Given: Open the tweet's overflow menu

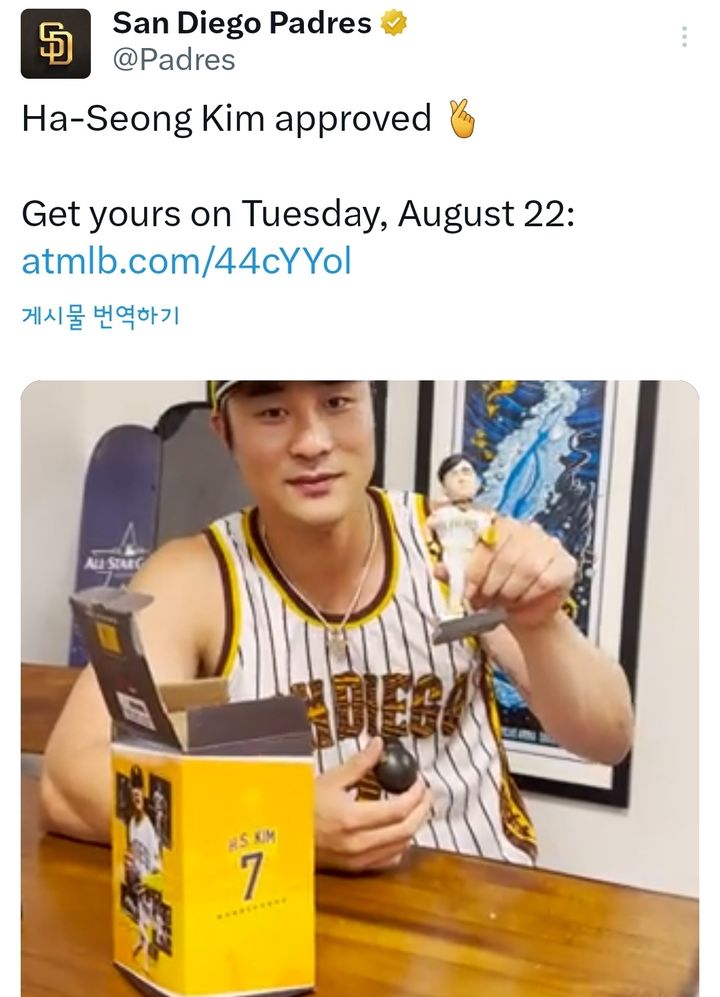Looking at the screenshot, I should point(684,38).
